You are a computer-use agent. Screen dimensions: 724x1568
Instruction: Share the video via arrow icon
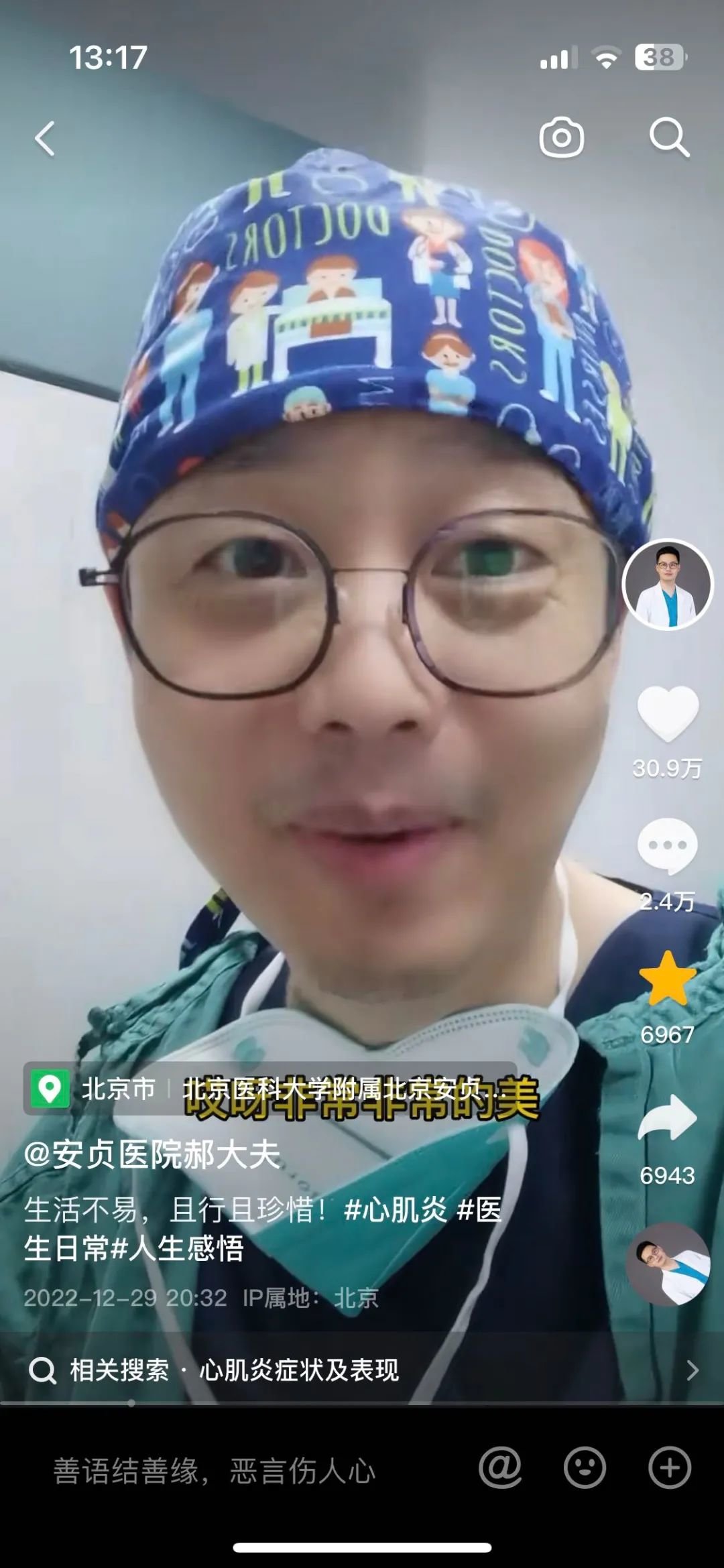(x=667, y=1119)
